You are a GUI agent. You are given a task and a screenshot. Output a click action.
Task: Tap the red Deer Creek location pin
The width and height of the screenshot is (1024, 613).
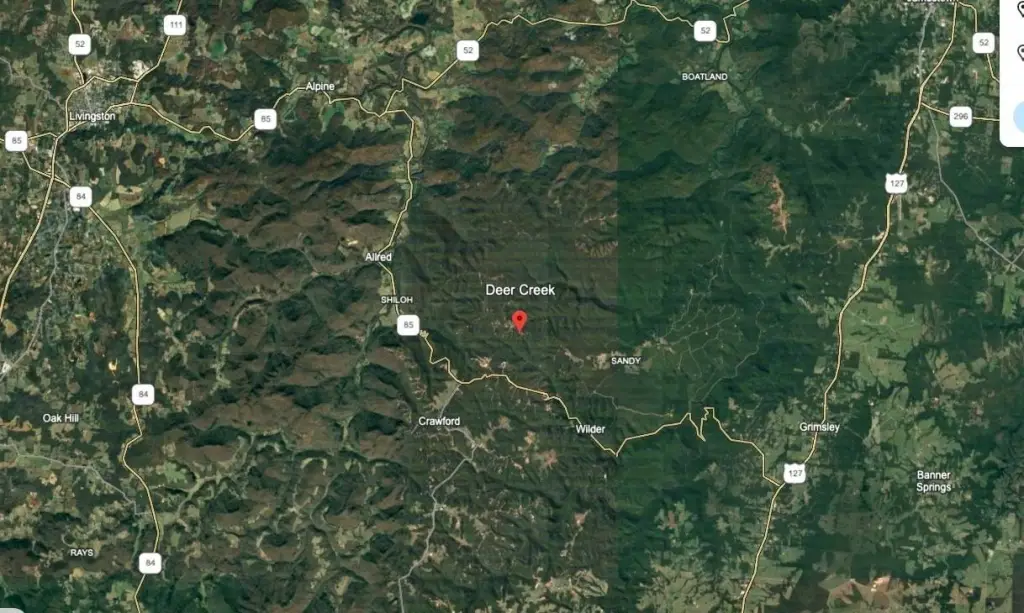coord(519,320)
